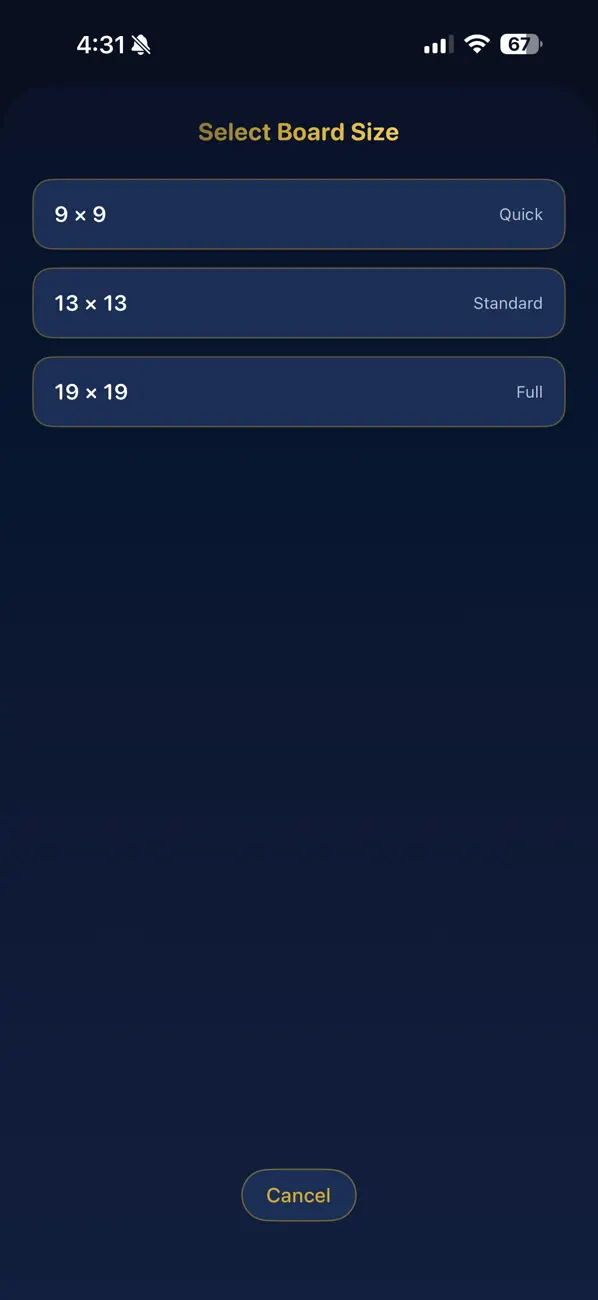Choose the 13 × 13 Standard board
Screen dimensions: 598x1300
299,303
